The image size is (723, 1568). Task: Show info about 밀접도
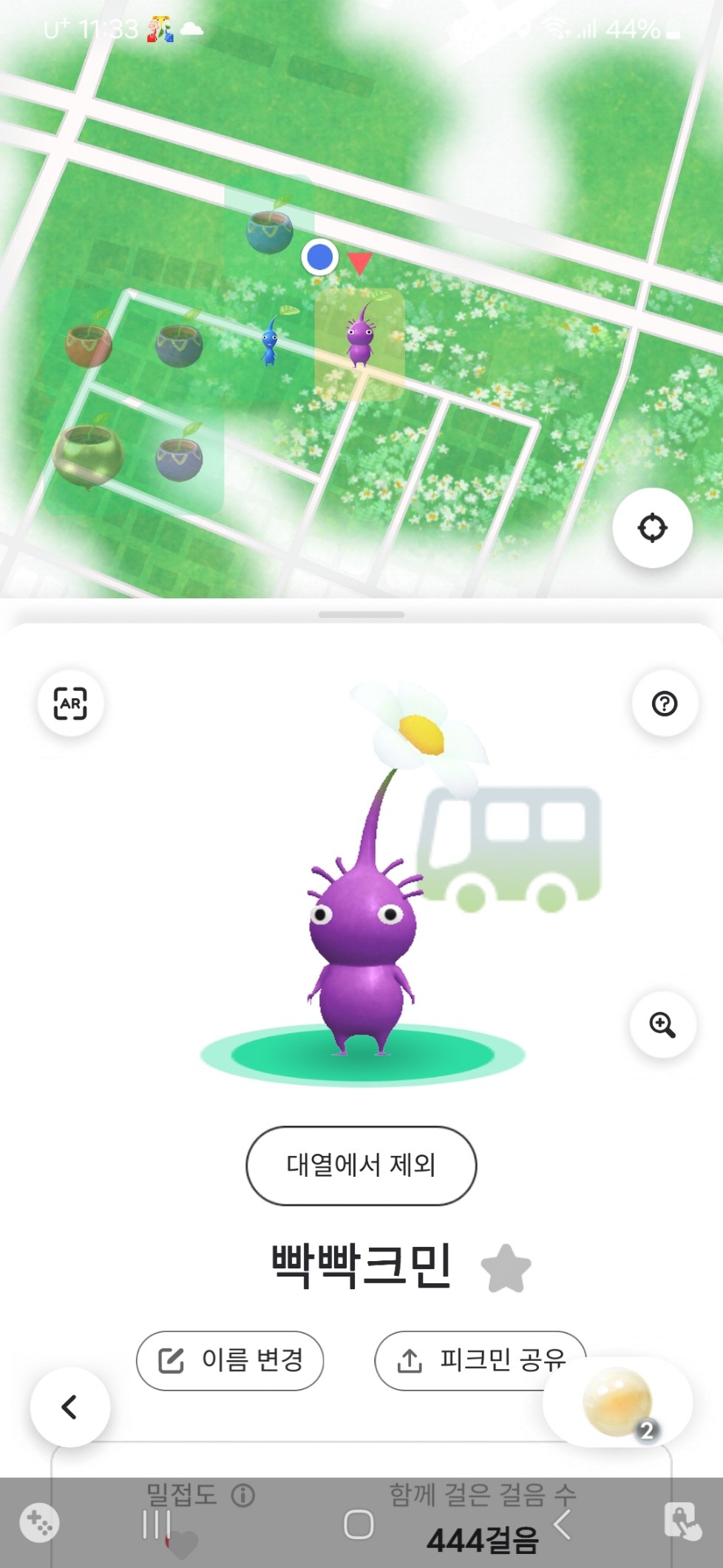tap(243, 1496)
